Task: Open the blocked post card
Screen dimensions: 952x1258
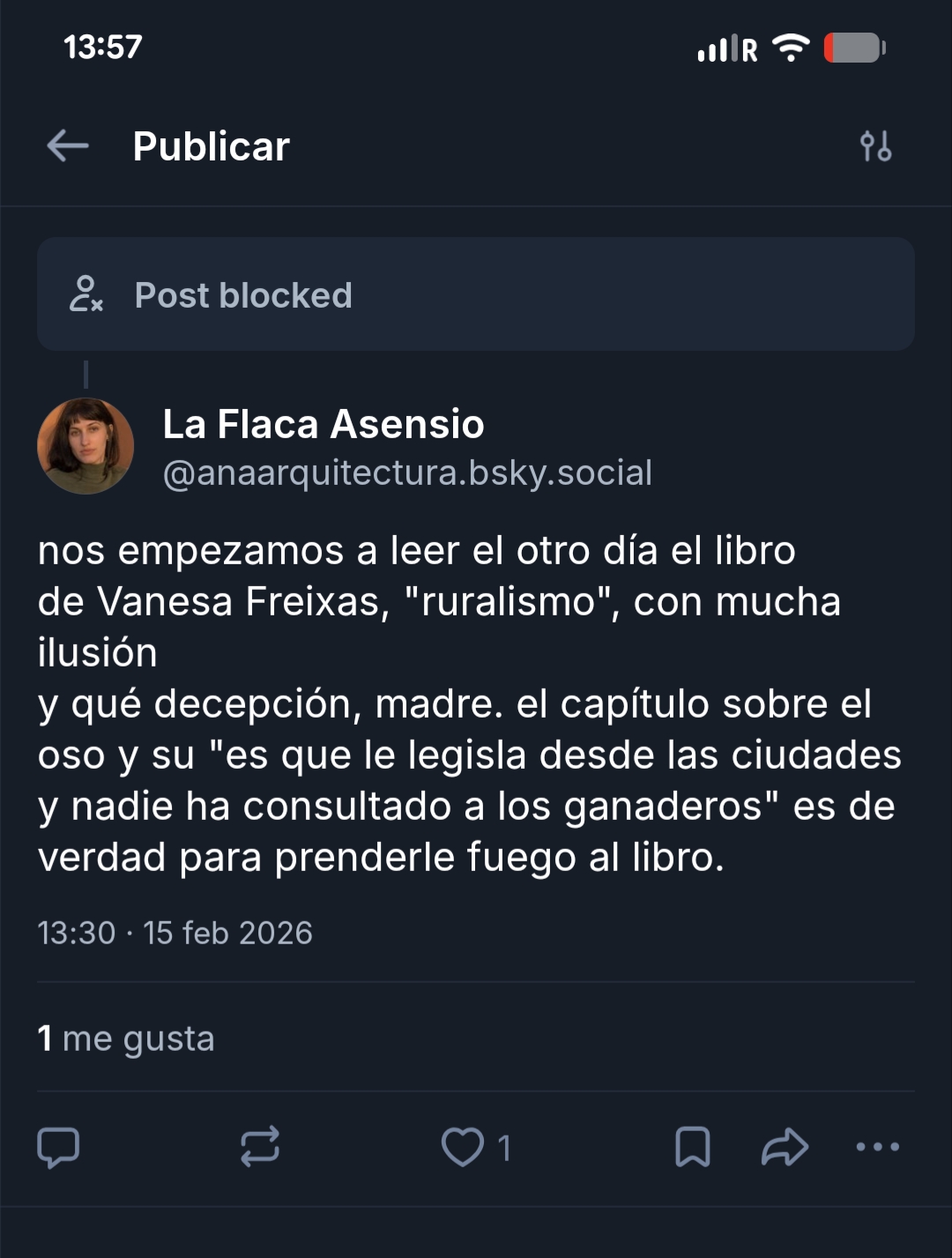Action: tap(475, 294)
